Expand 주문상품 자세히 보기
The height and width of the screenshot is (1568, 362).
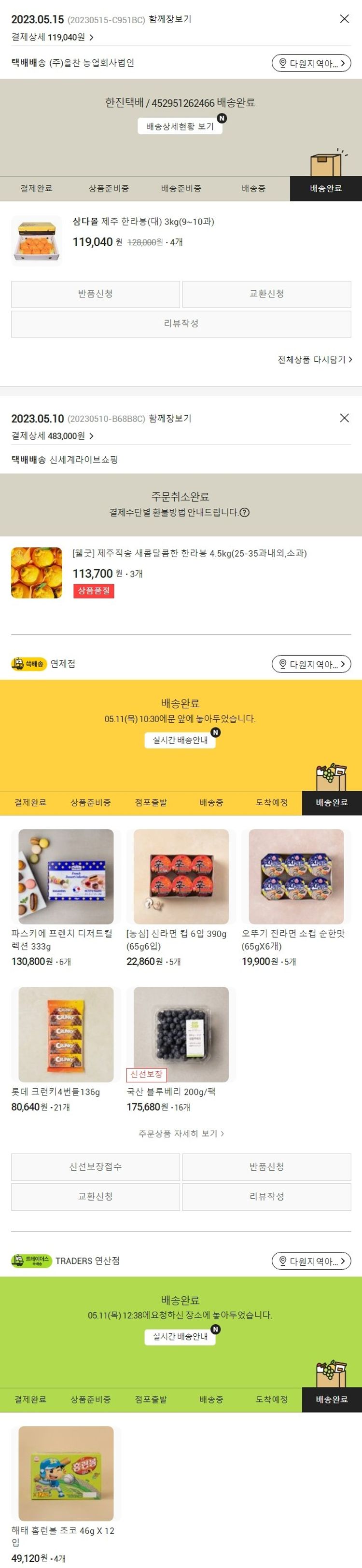181,1134
